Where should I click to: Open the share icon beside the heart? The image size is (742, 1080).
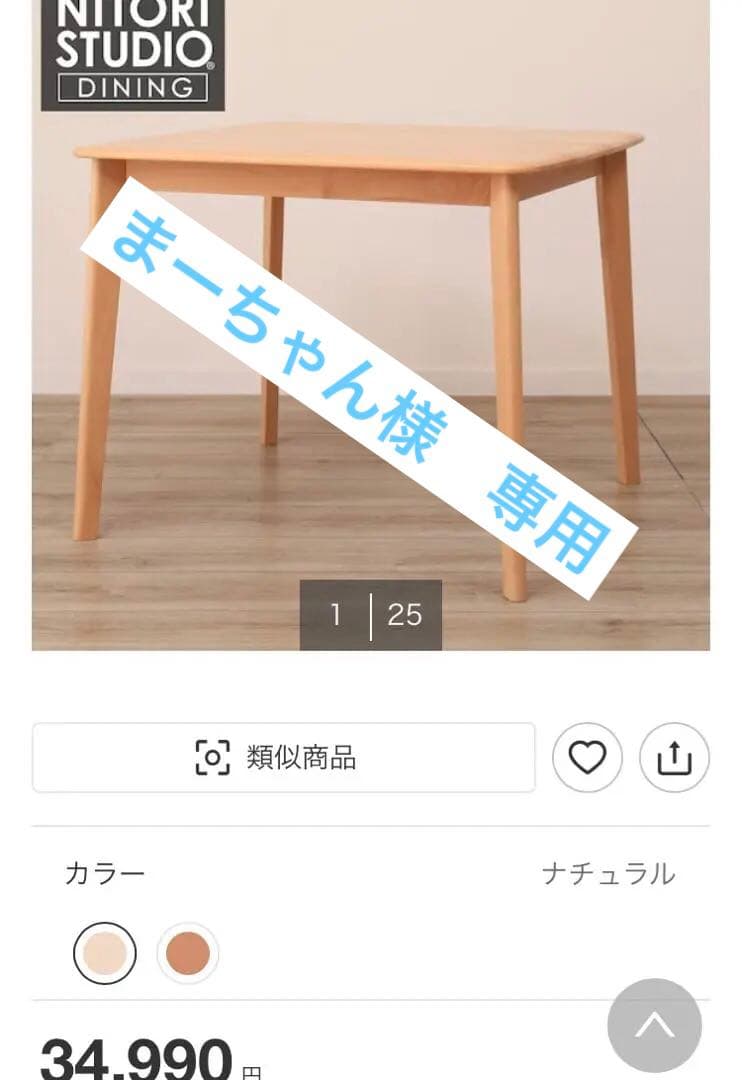click(x=674, y=758)
